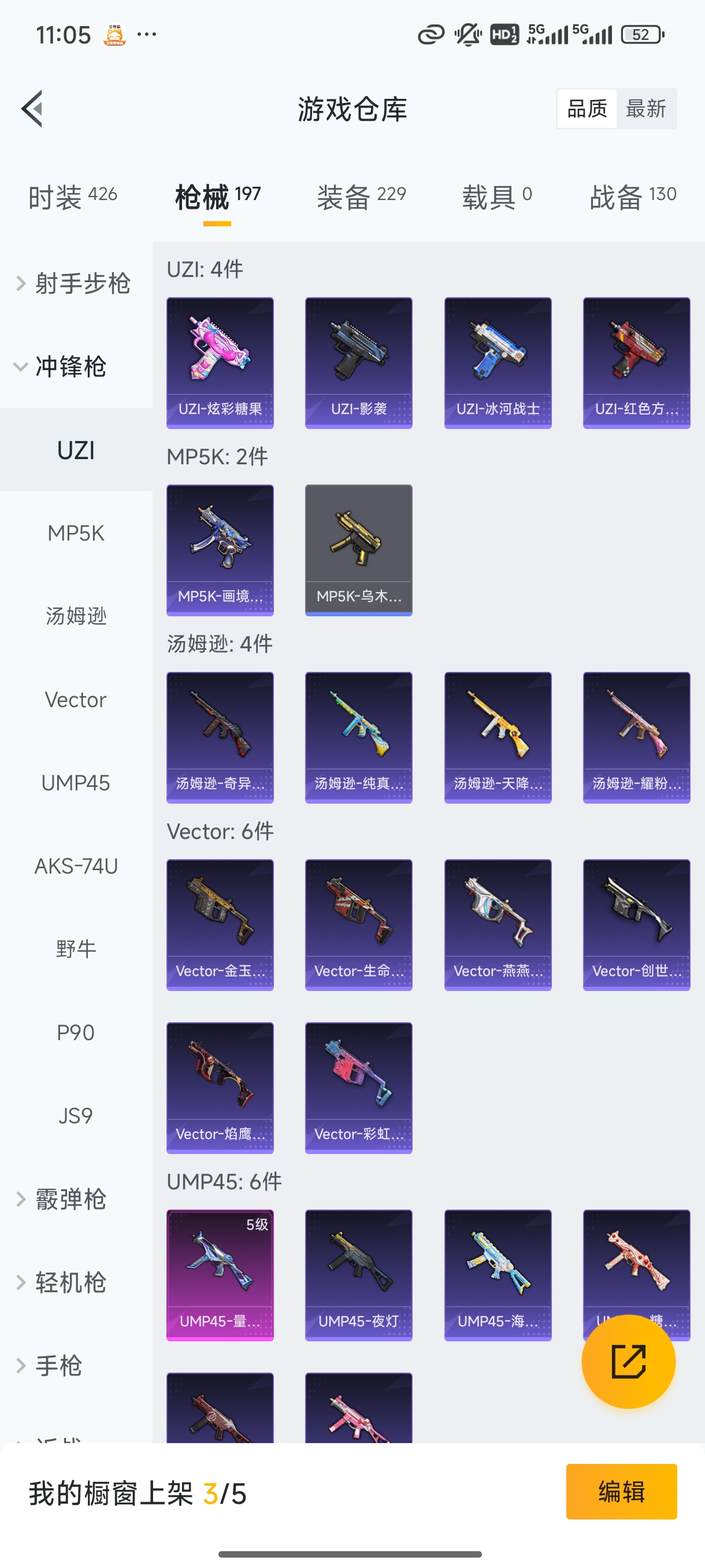The height and width of the screenshot is (1568, 705).
Task: Tap the orange floating share button
Action: (x=628, y=1362)
